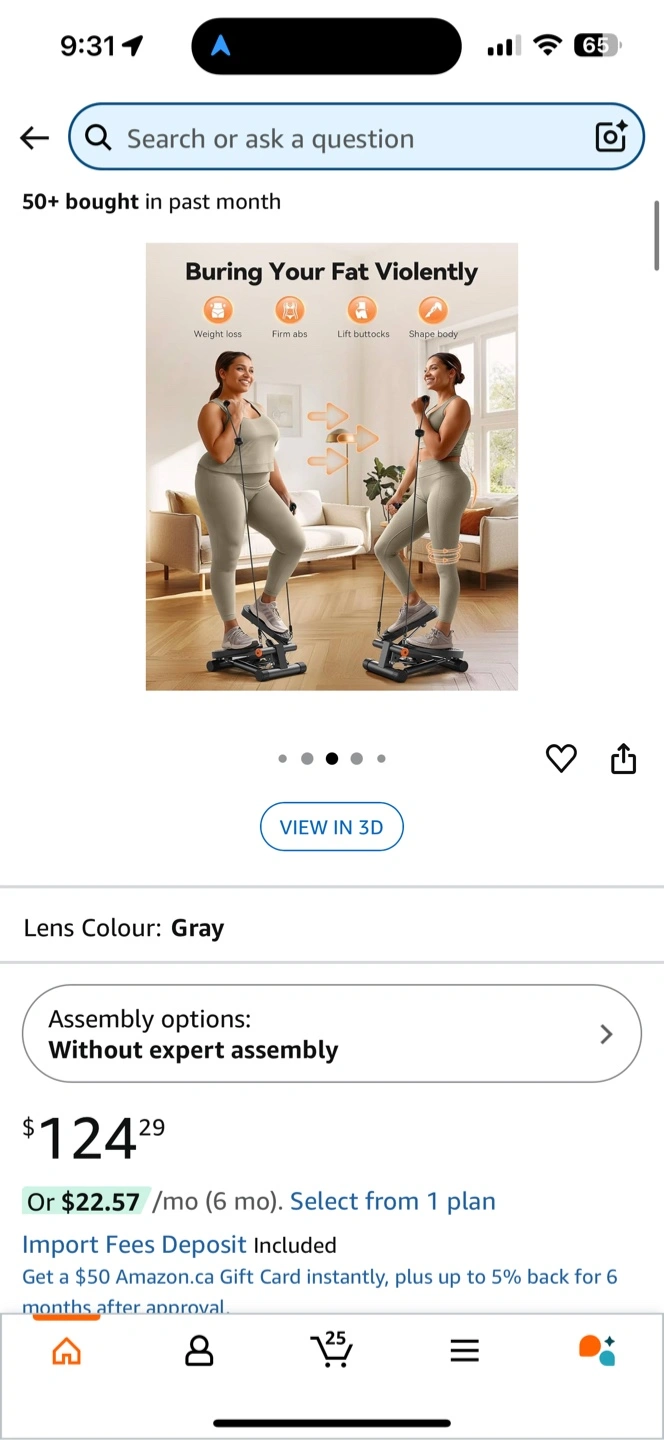Open the stepper product image
664x1440 pixels.
click(331, 466)
